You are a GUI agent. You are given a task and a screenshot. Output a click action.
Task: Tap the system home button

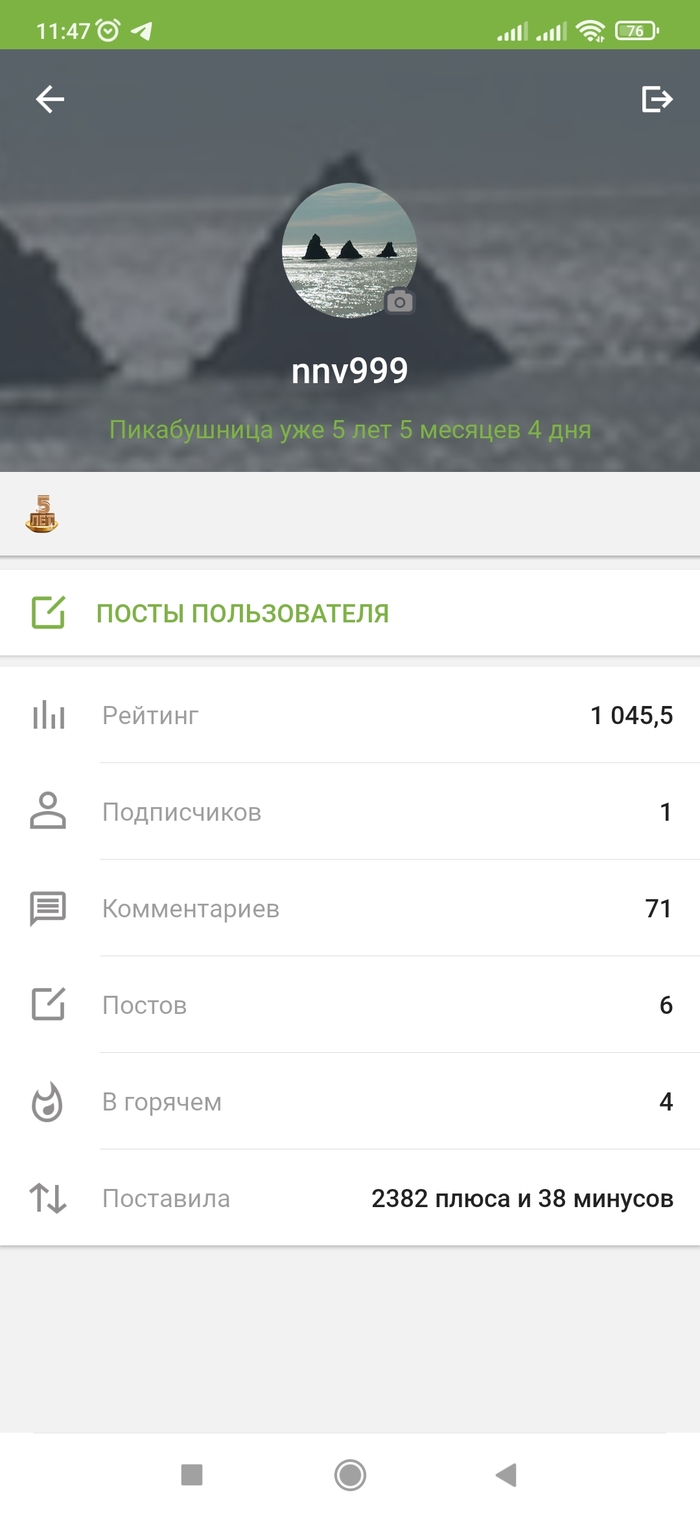350,1474
